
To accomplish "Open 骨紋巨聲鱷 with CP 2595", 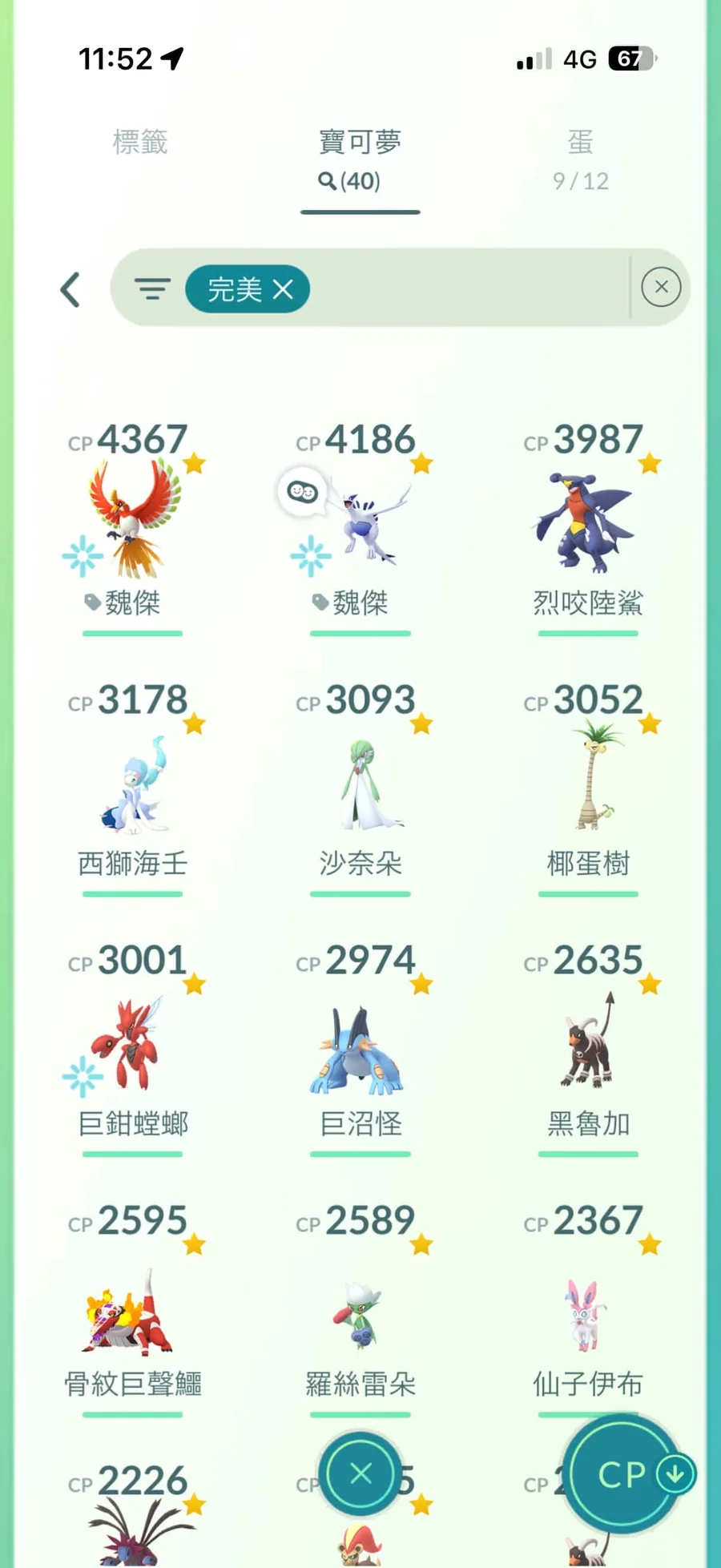I will tap(133, 1306).
